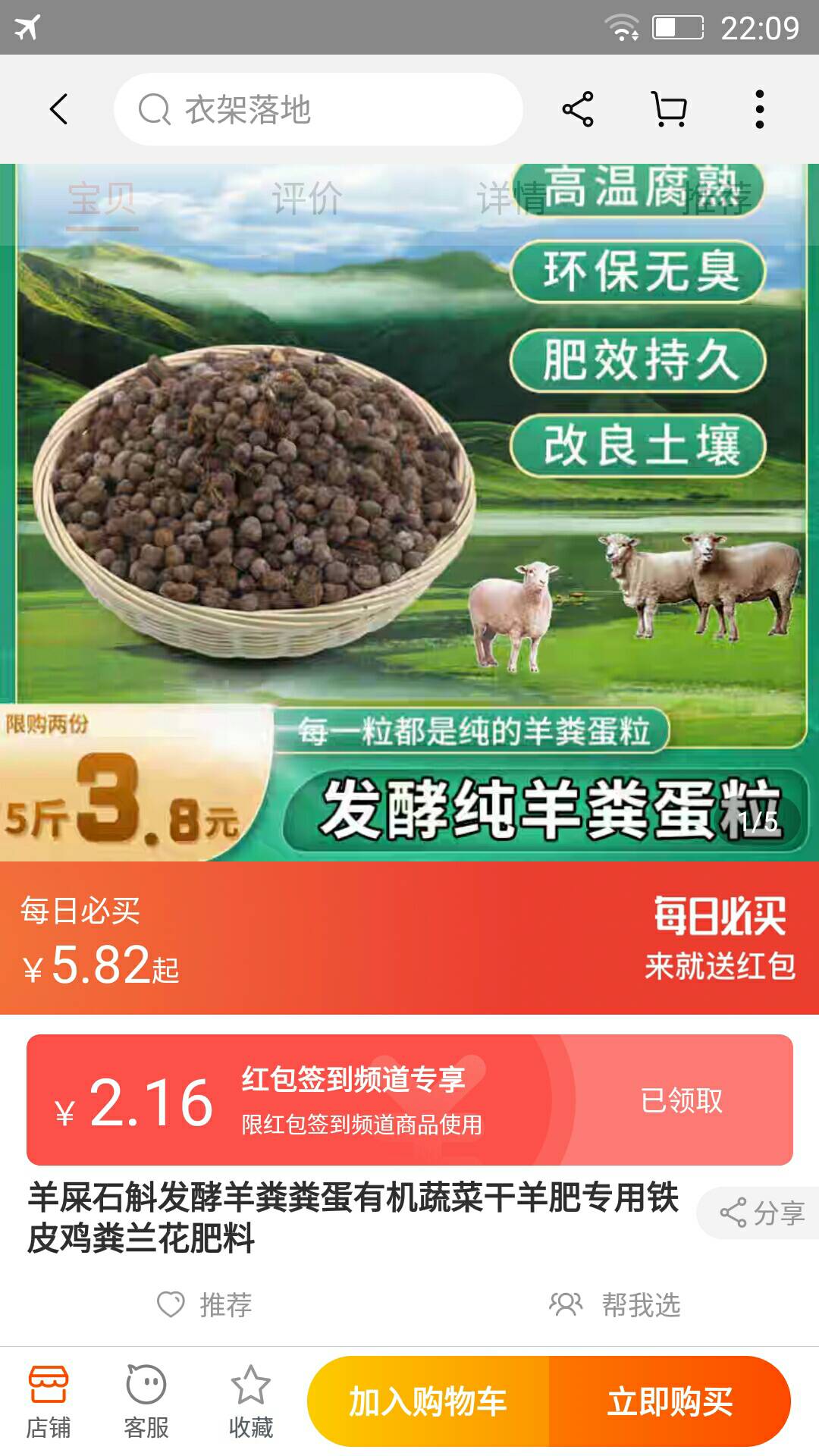Viewport: 819px width, 1456px height.
Task: Share this product from the top bar
Action: (x=578, y=109)
